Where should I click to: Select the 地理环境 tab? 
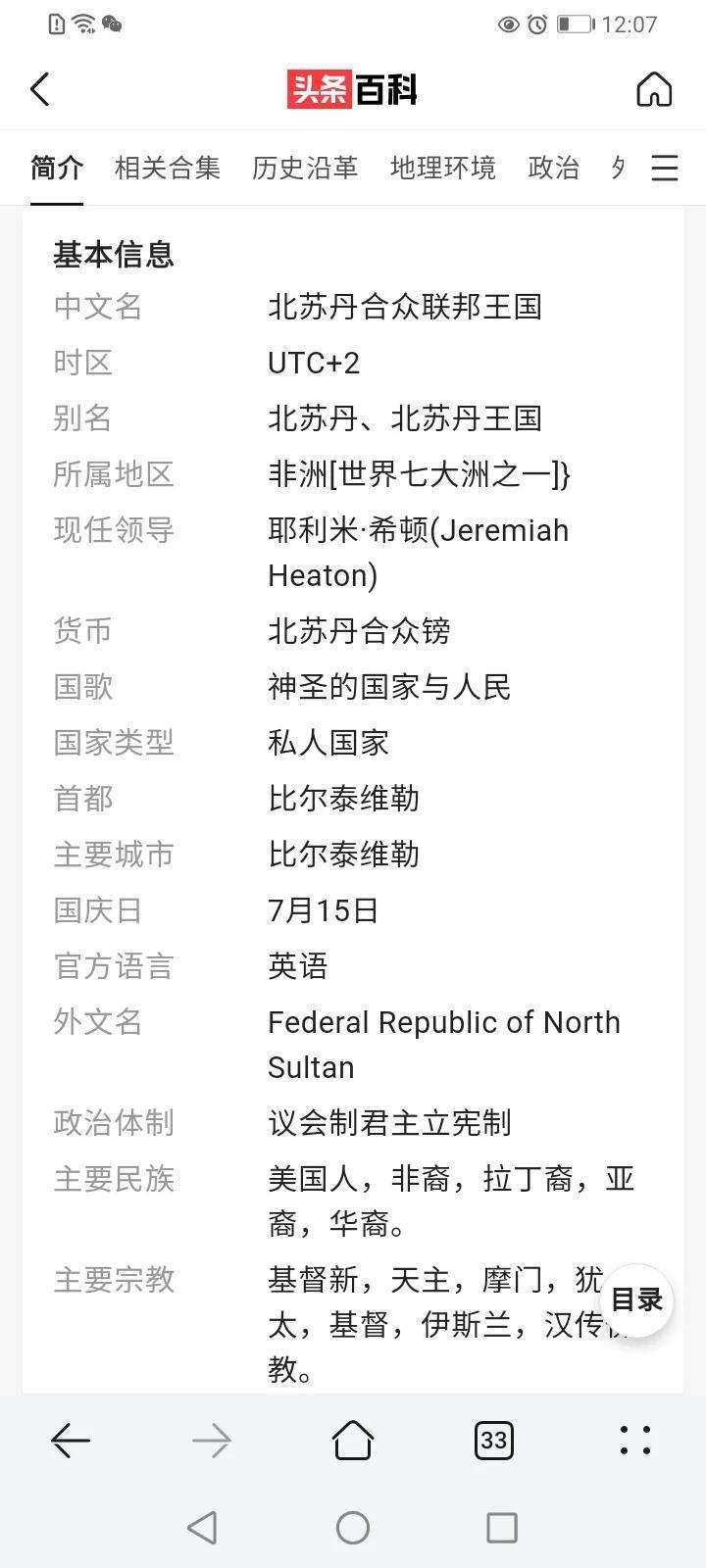tap(442, 168)
